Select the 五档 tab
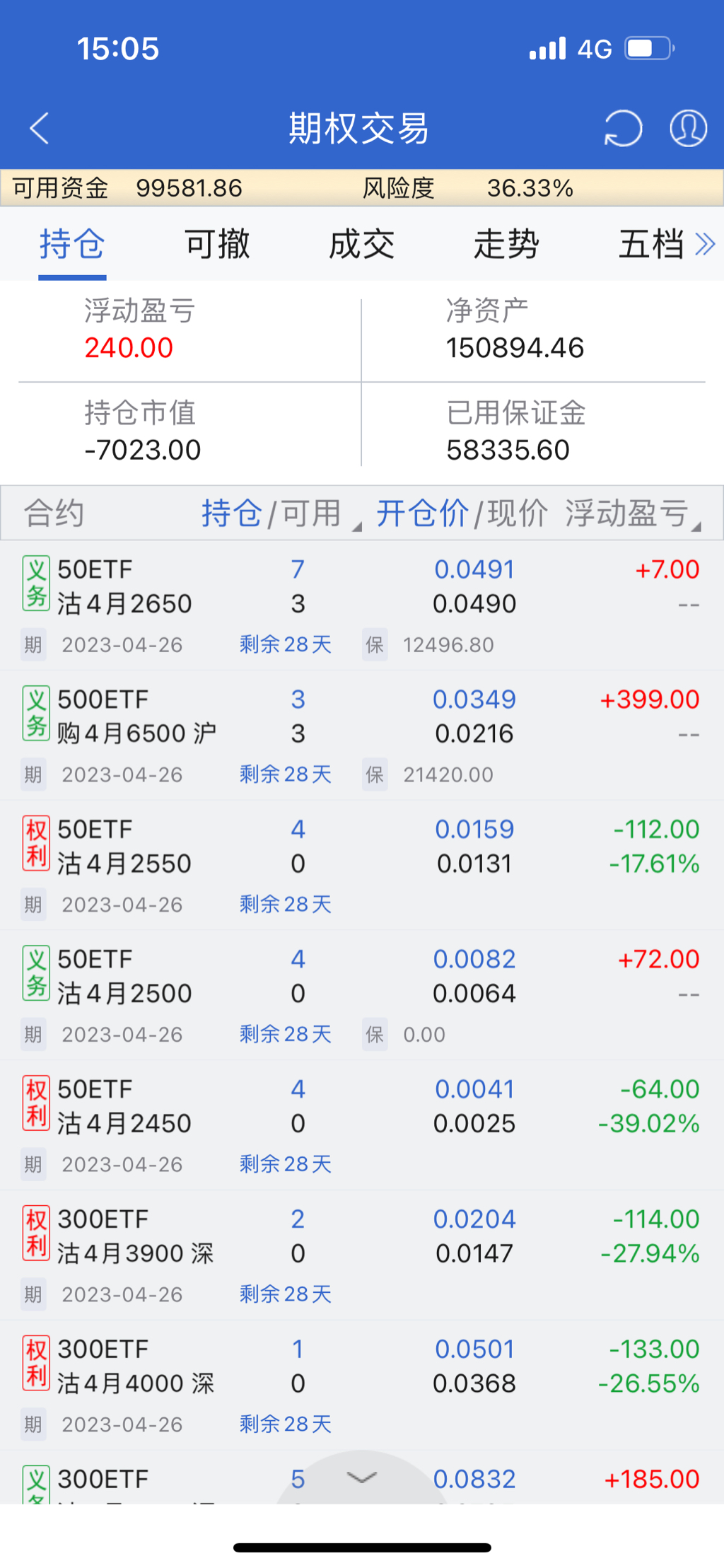The height and width of the screenshot is (1568, 724). pyautogui.click(x=650, y=245)
